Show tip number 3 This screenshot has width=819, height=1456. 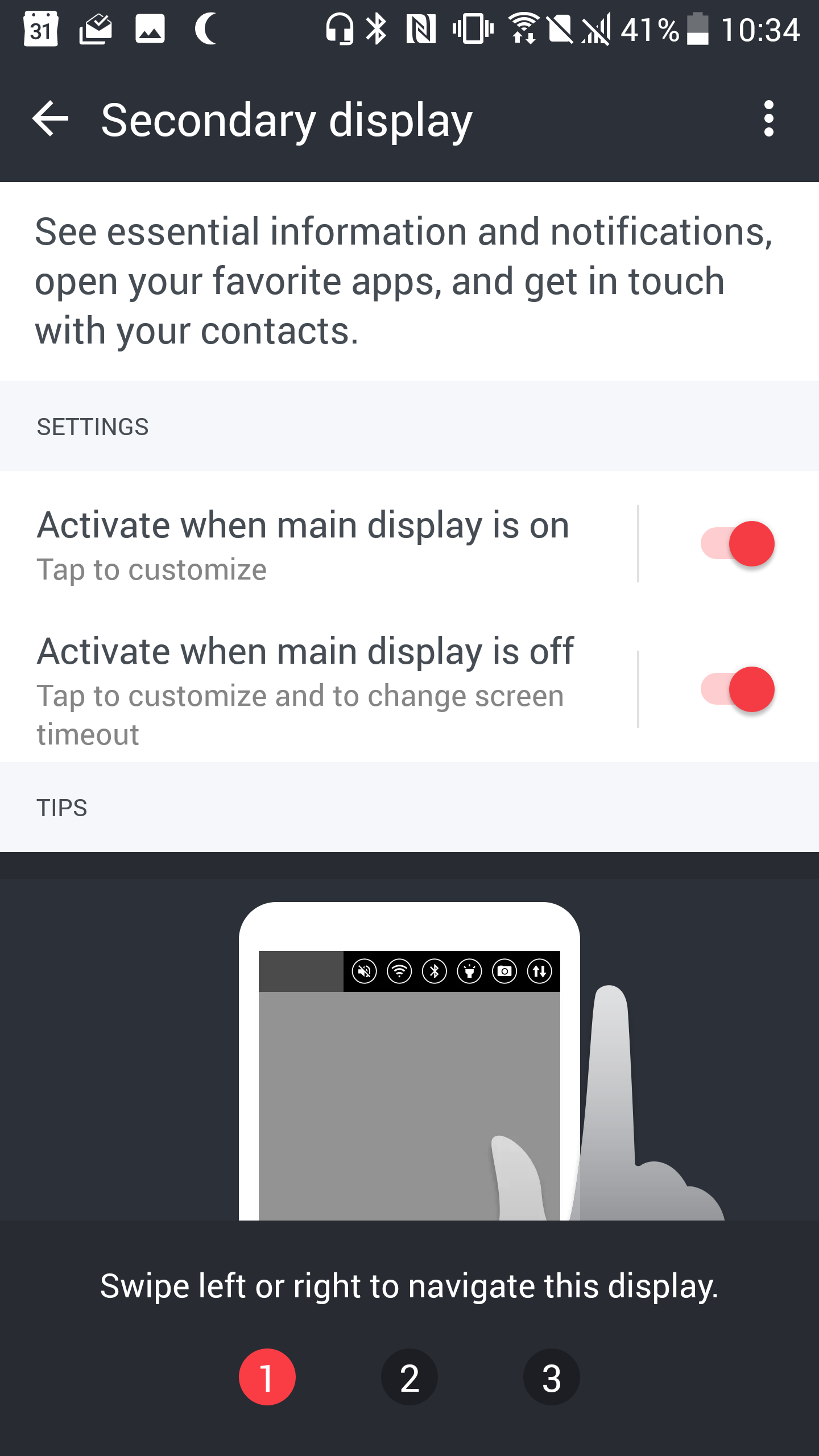coord(552,1377)
